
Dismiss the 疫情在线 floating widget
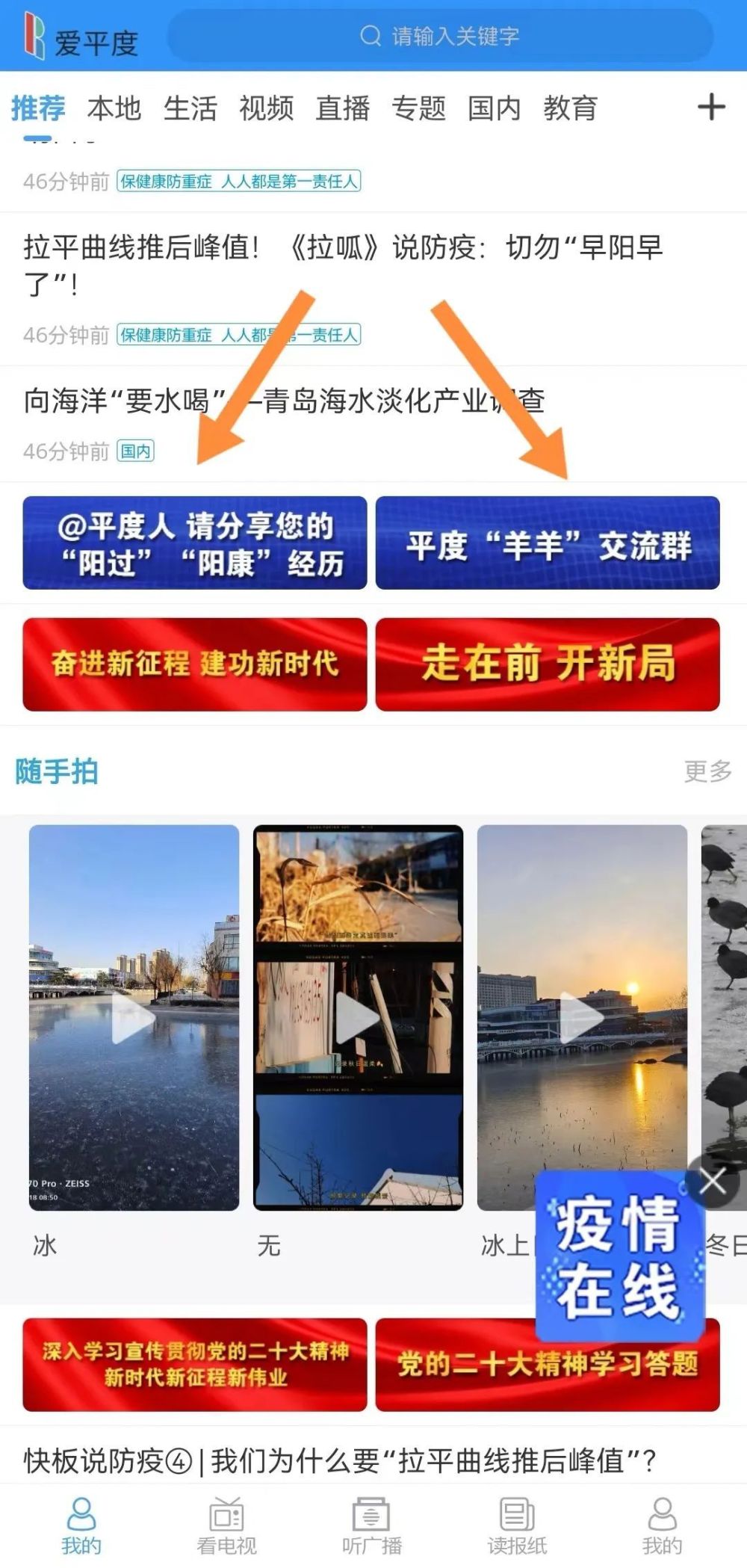click(713, 1182)
